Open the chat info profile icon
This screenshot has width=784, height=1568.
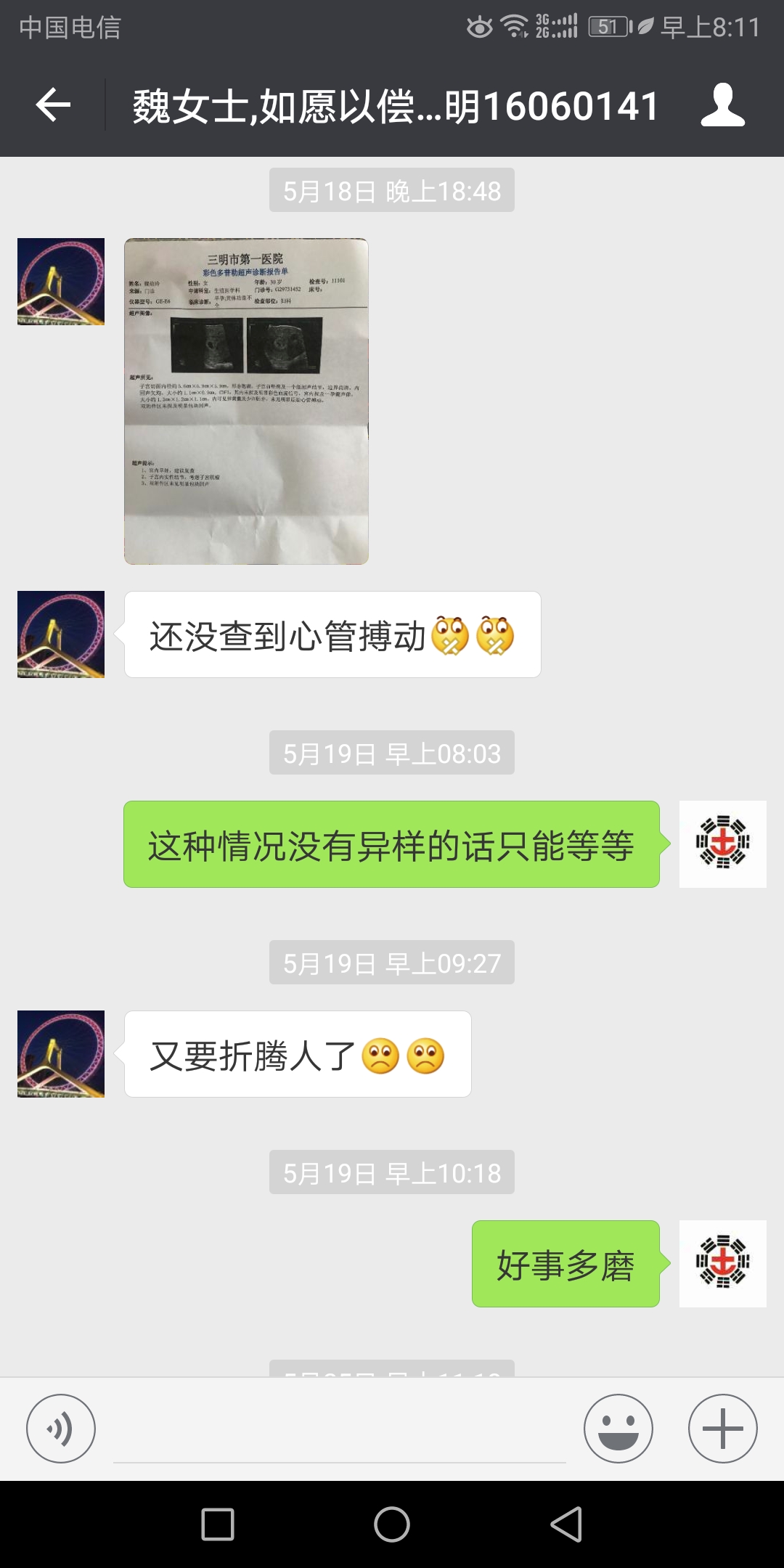click(x=722, y=105)
